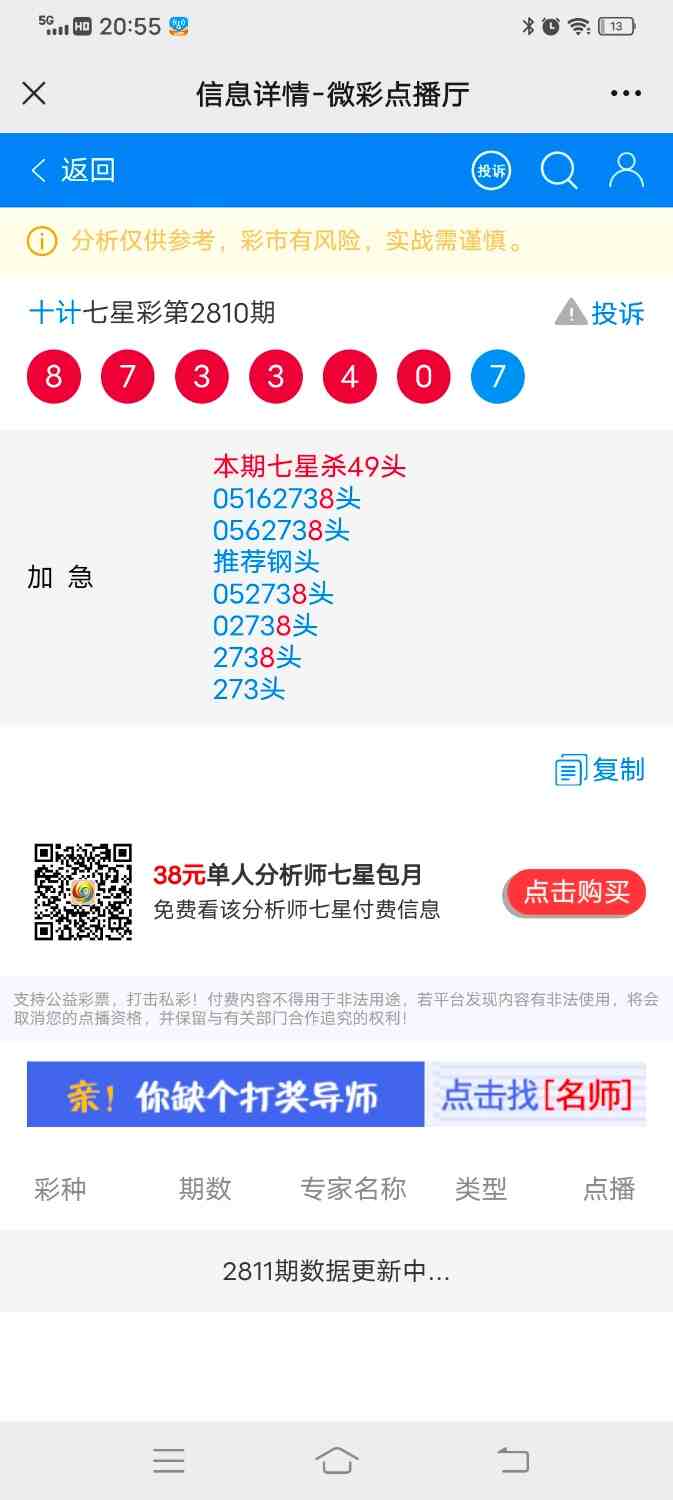The width and height of the screenshot is (673, 1500).
Task: Close the 信息详情 web page
Action: pos(34,94)
